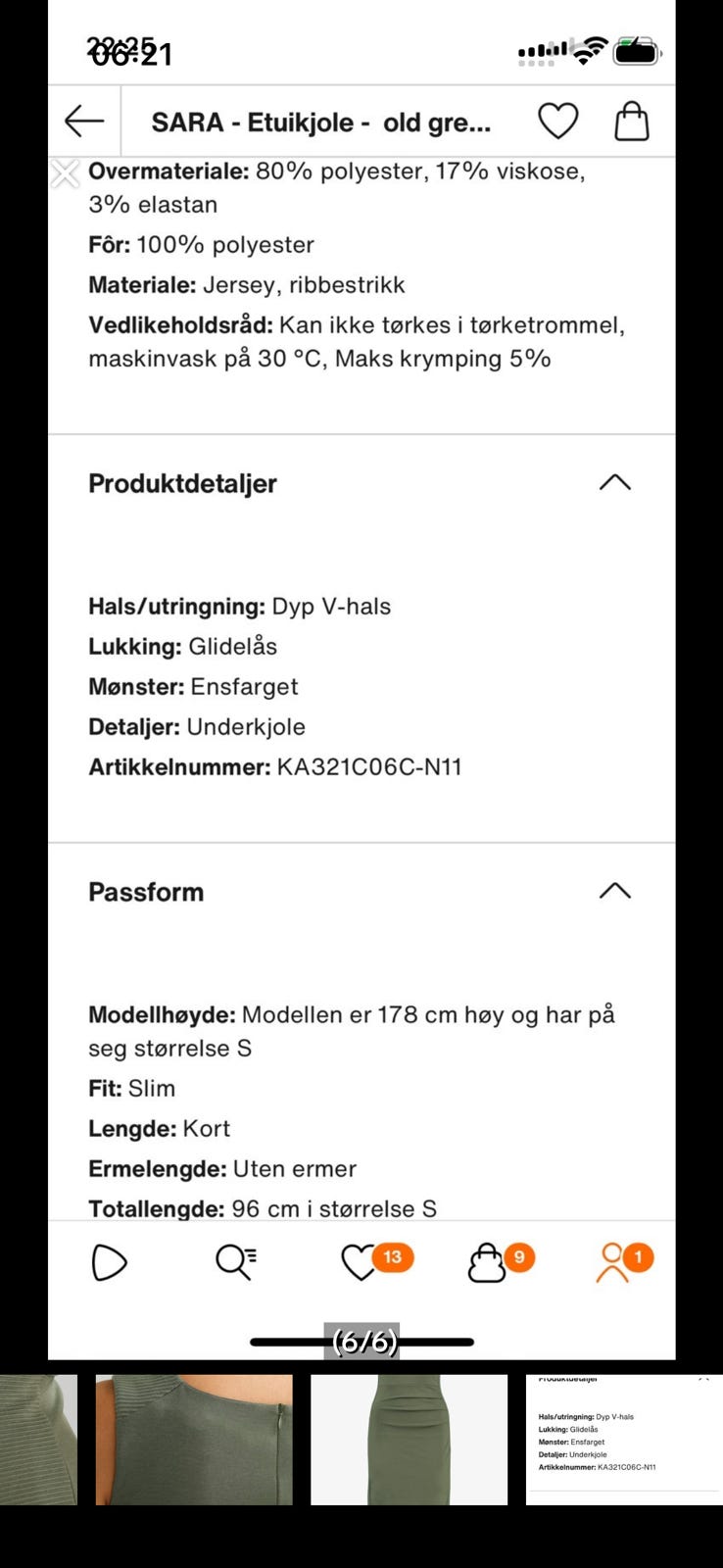Dismiss the overlay with the X icon
Viewport: 723px width, 1568px height.
tap(65, 173)
